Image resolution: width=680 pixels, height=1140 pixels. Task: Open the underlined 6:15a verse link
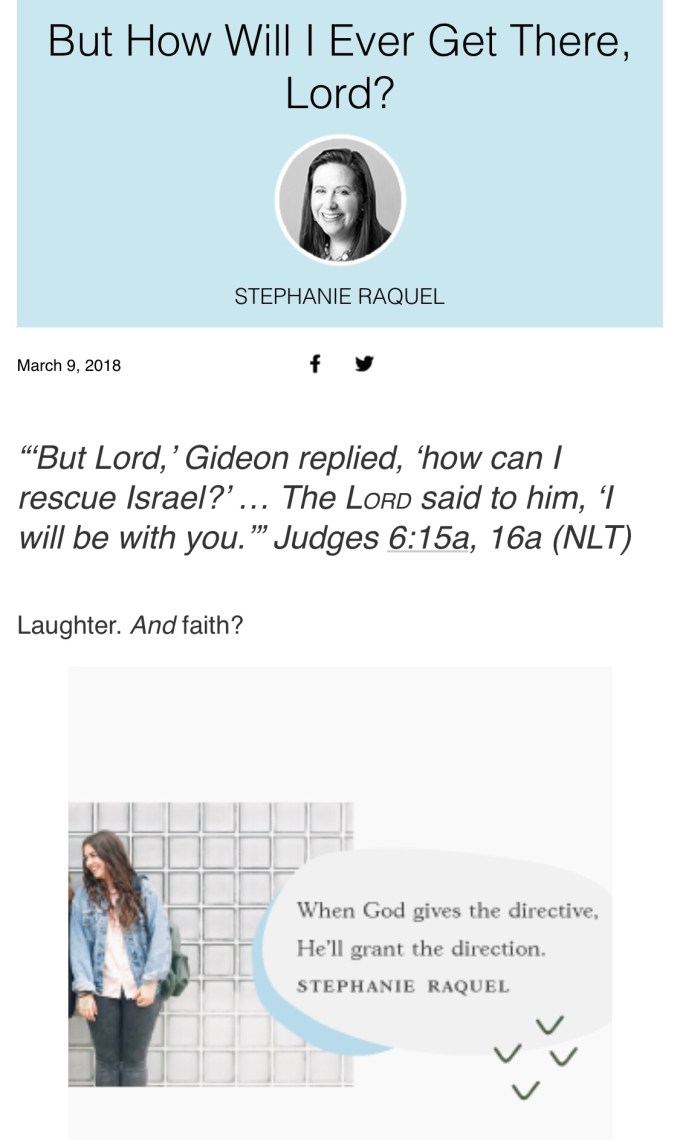pos(428,538)
